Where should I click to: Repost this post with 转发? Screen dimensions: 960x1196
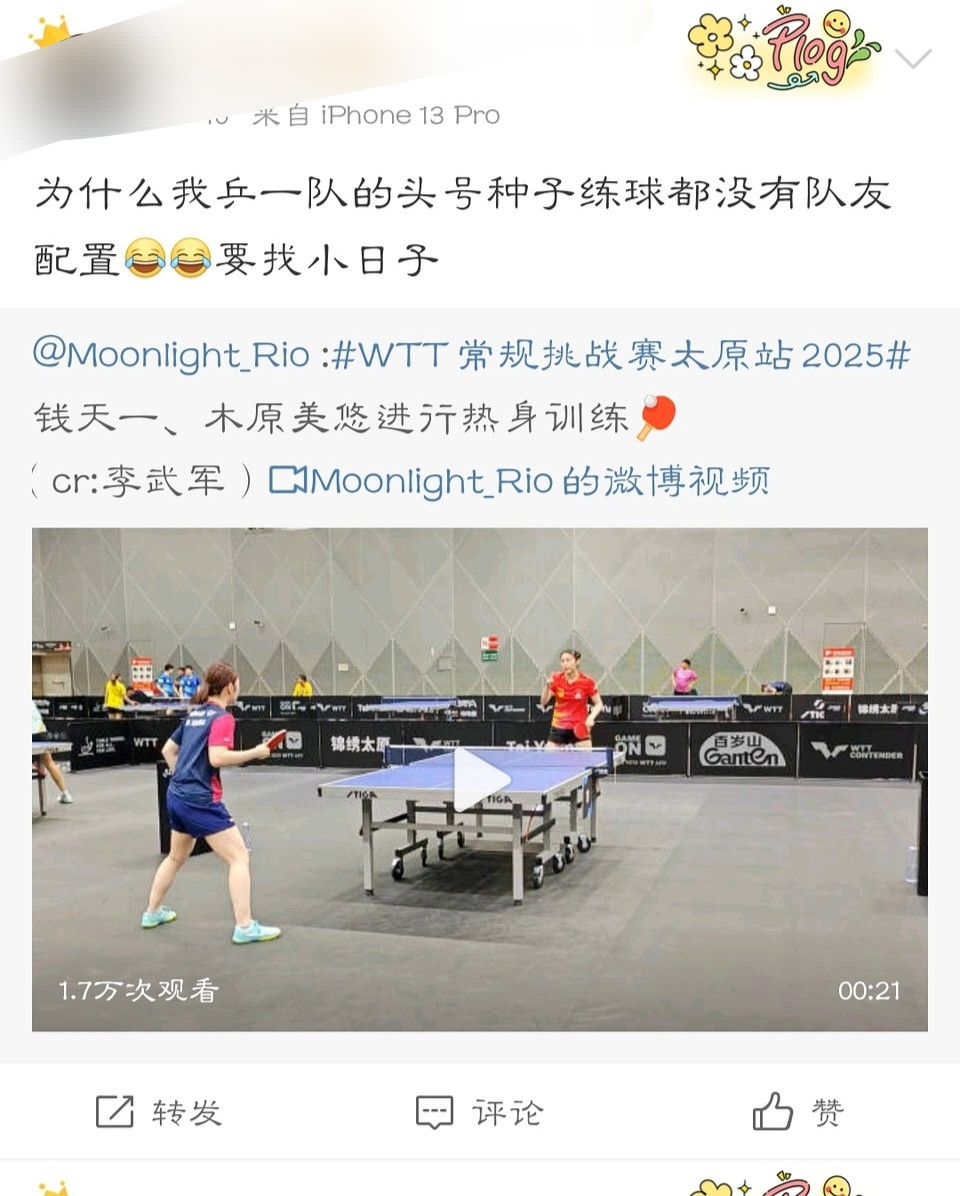point(159,1112)
